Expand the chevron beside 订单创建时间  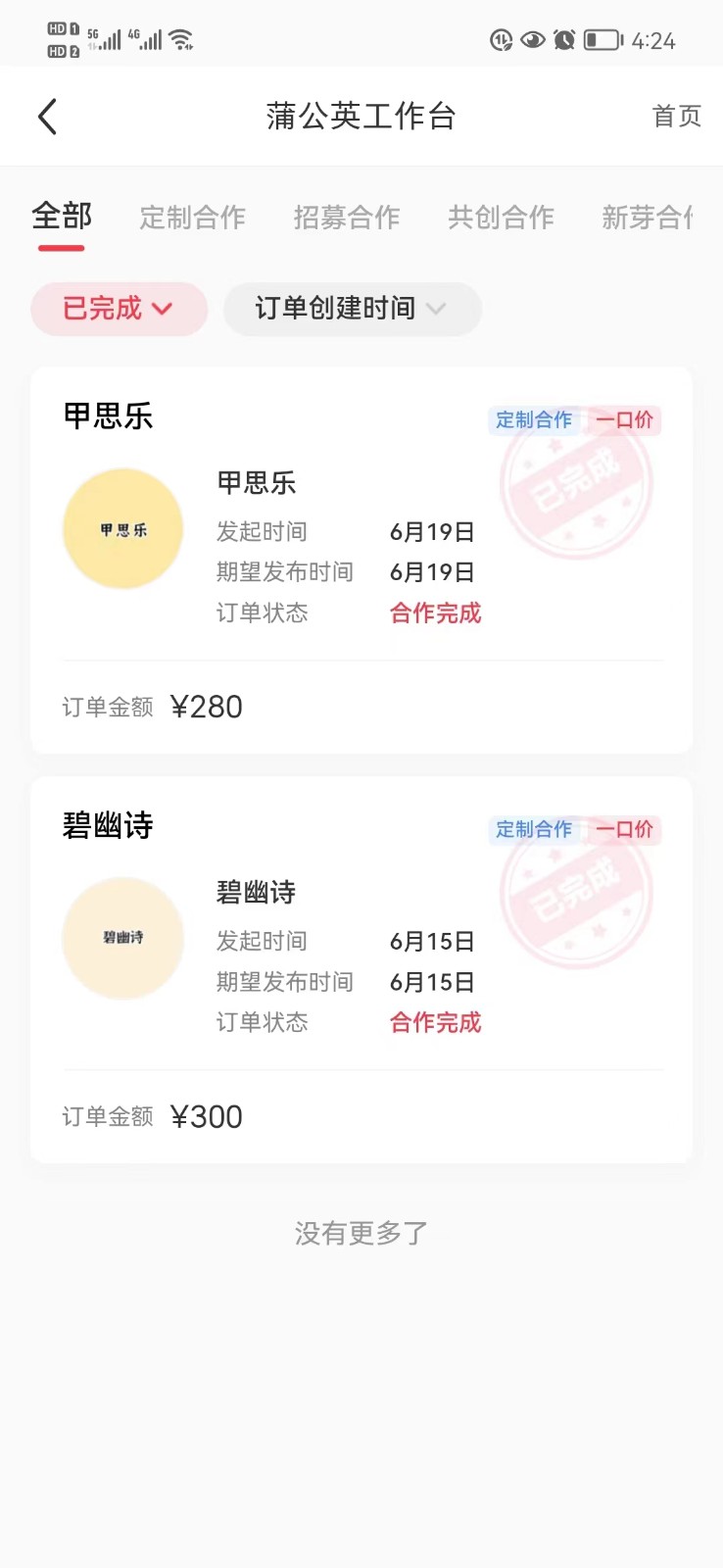[437, 311]
